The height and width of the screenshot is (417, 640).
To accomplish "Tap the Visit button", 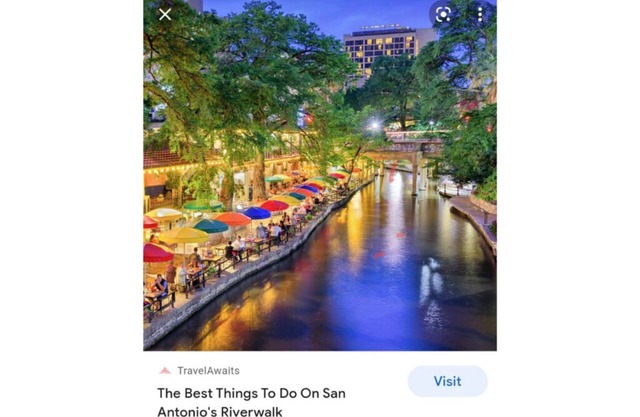I will tap(447, 381).
